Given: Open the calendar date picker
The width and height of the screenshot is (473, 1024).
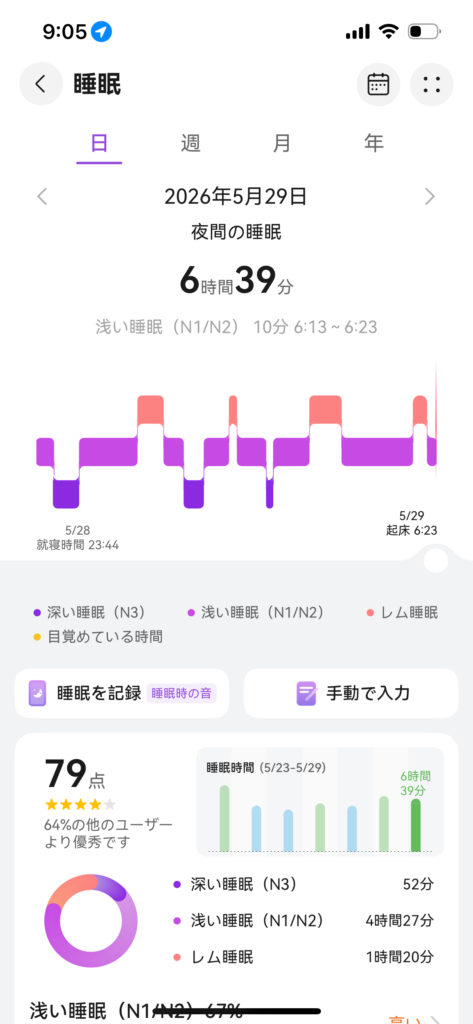Looking at the screenshot, I should click(378, 84).
